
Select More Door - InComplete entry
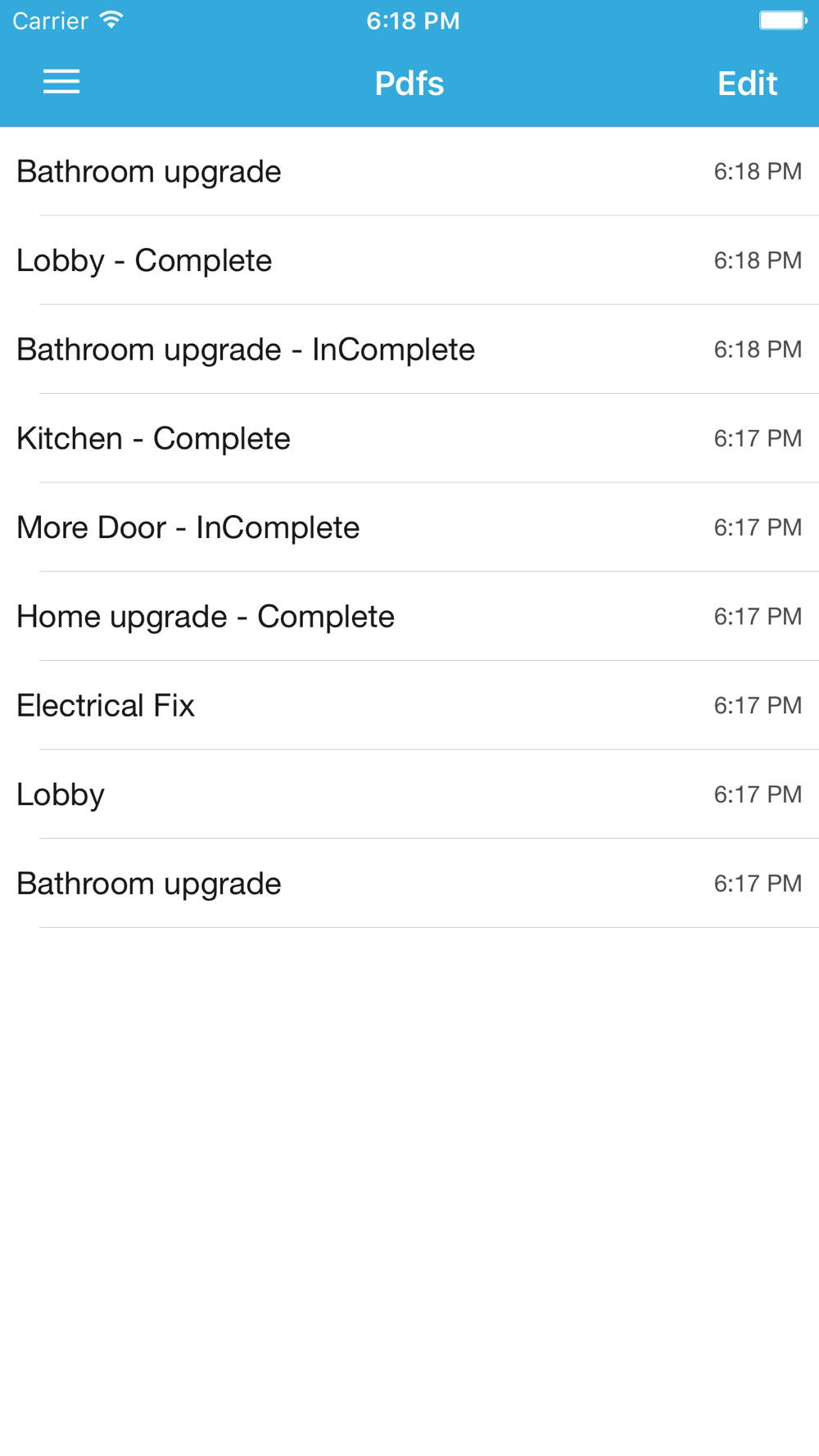pos(409,527)
